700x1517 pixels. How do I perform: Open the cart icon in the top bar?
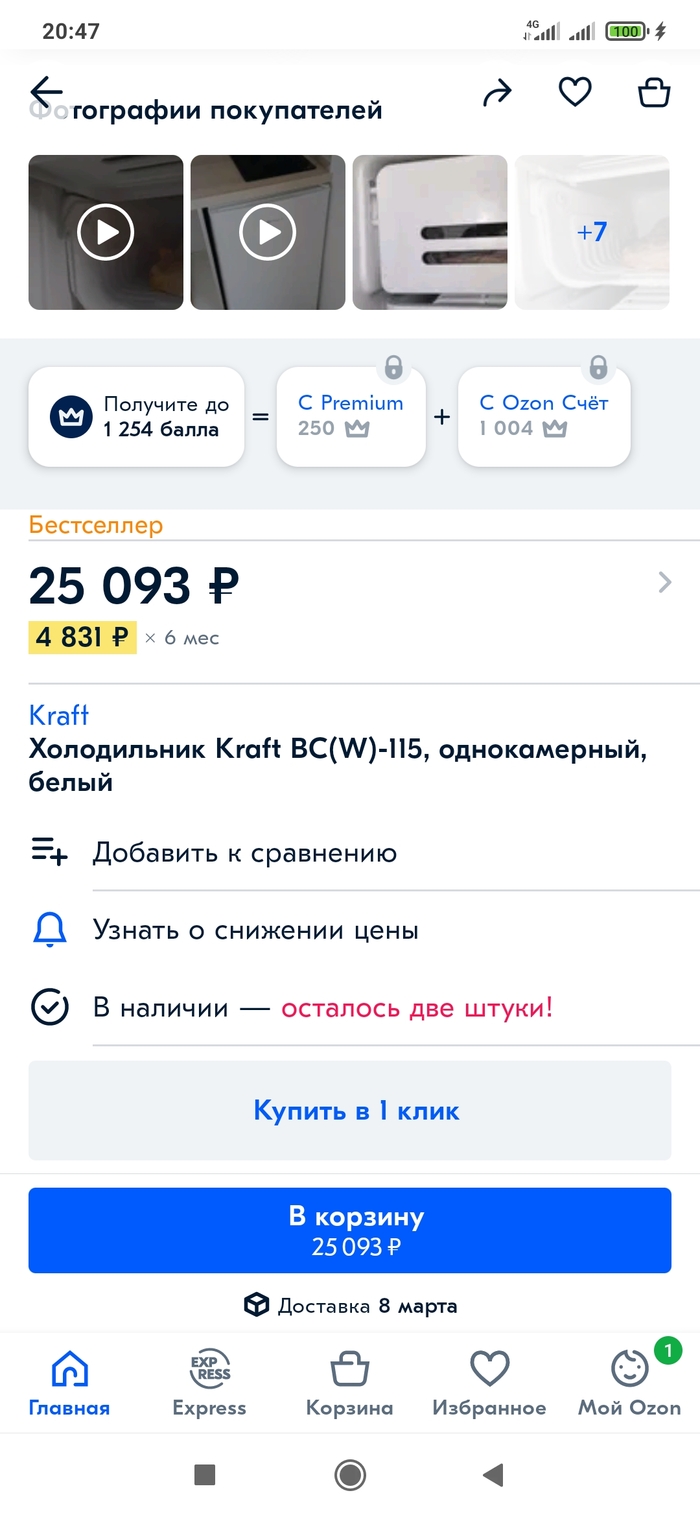pos(654,93)
